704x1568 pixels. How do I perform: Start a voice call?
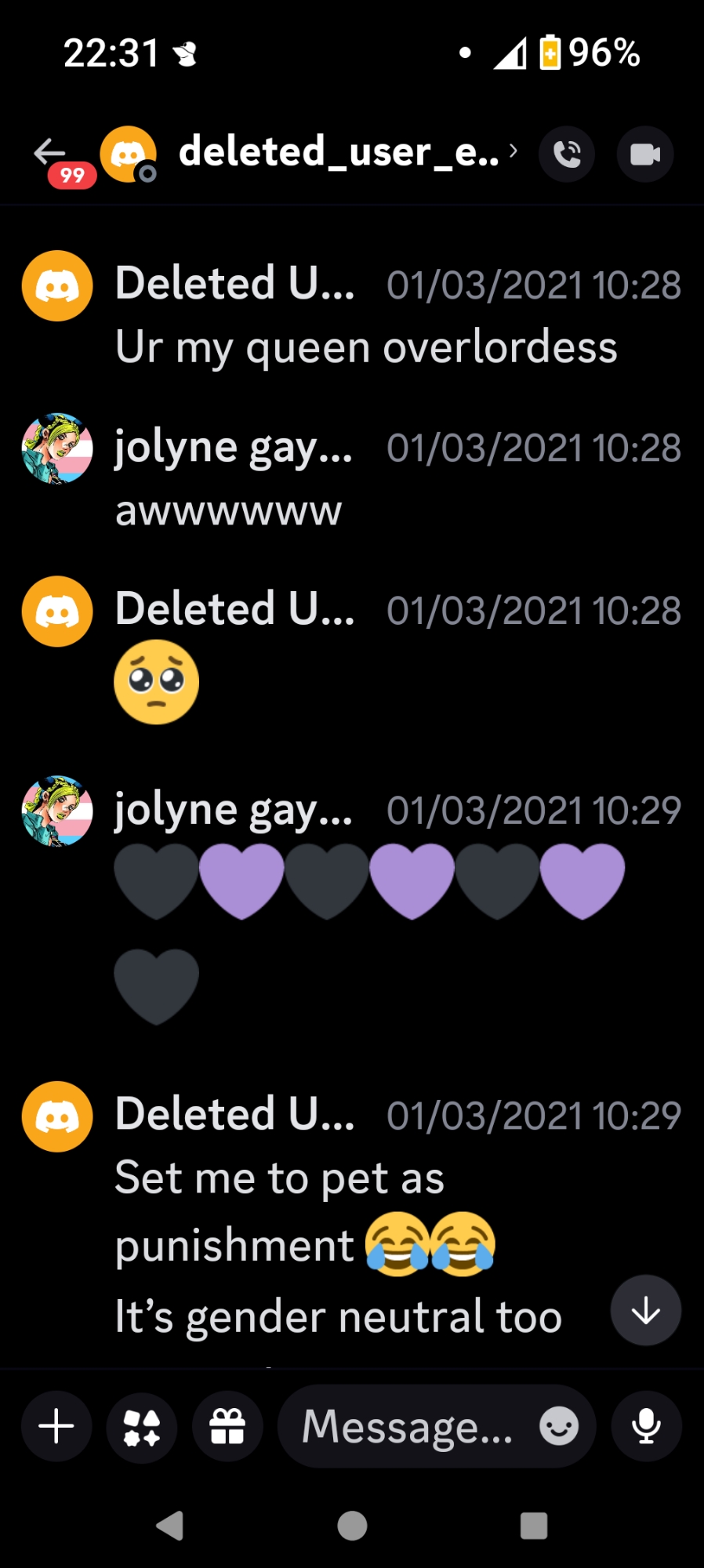(567, 154)
